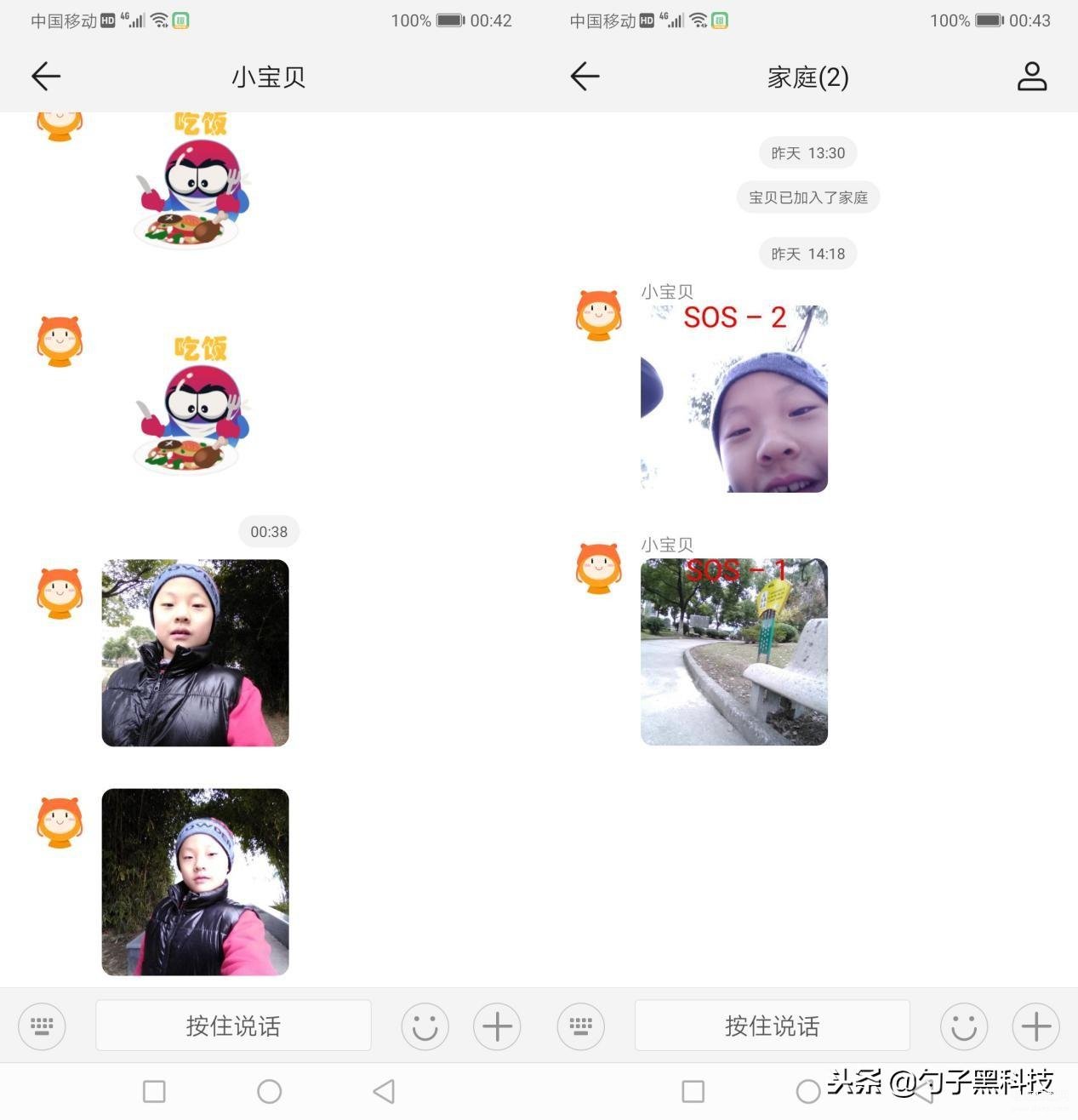Open the SOS - 2 photo message
Image resolution: width=1078 pixels, height=1120 pixels.
[733, 398]
